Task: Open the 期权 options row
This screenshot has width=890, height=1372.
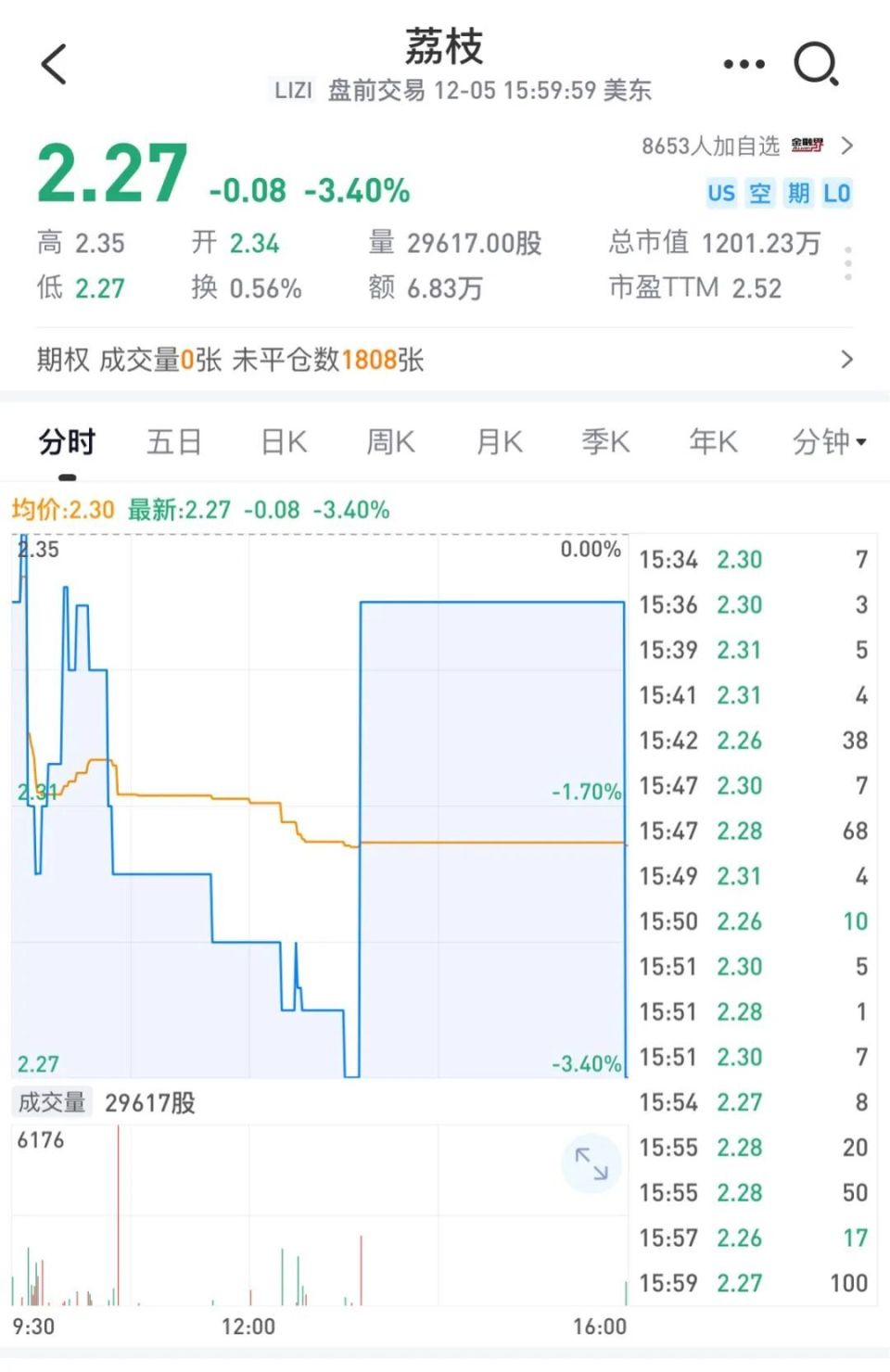Action: (443, 360)
